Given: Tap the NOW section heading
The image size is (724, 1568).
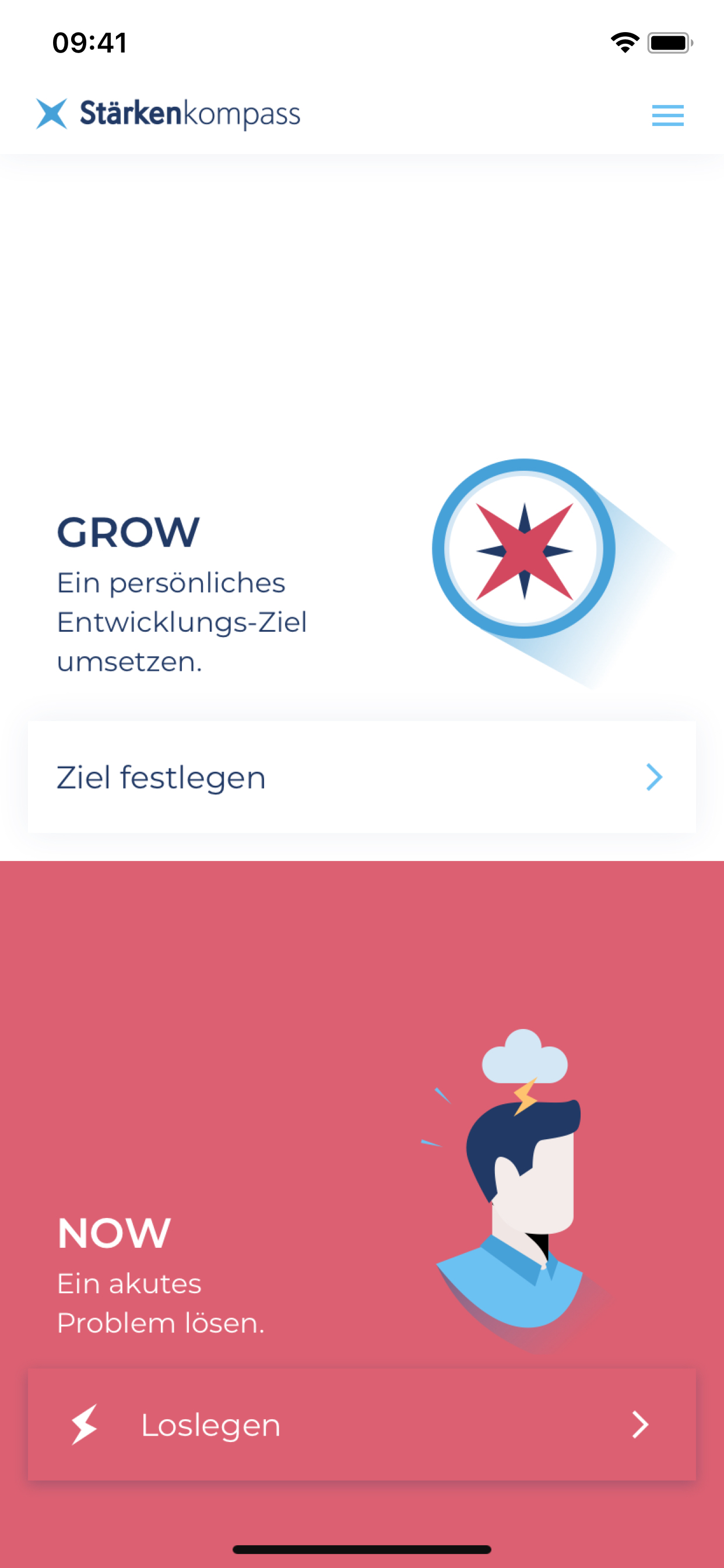Looking at the screenshot, I should click(x=113, y=1232).
